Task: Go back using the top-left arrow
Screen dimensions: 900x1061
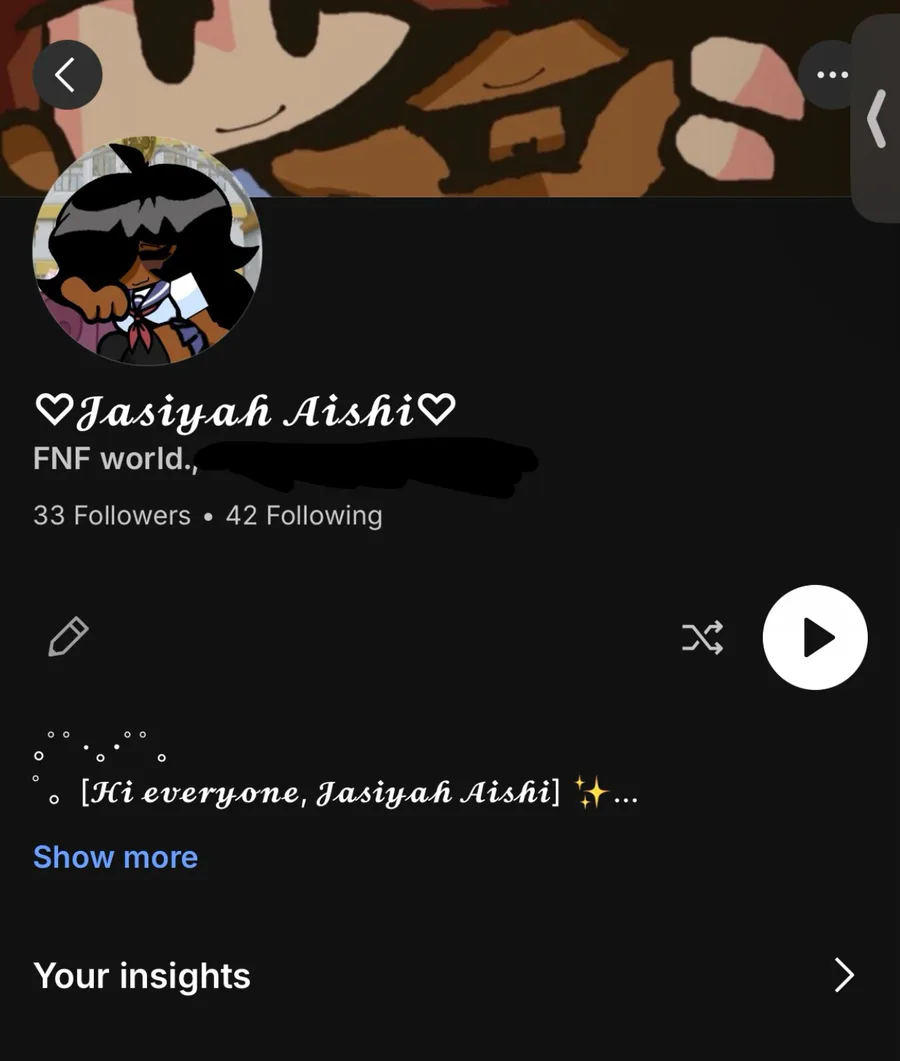Action: click(x=67, y=75)
